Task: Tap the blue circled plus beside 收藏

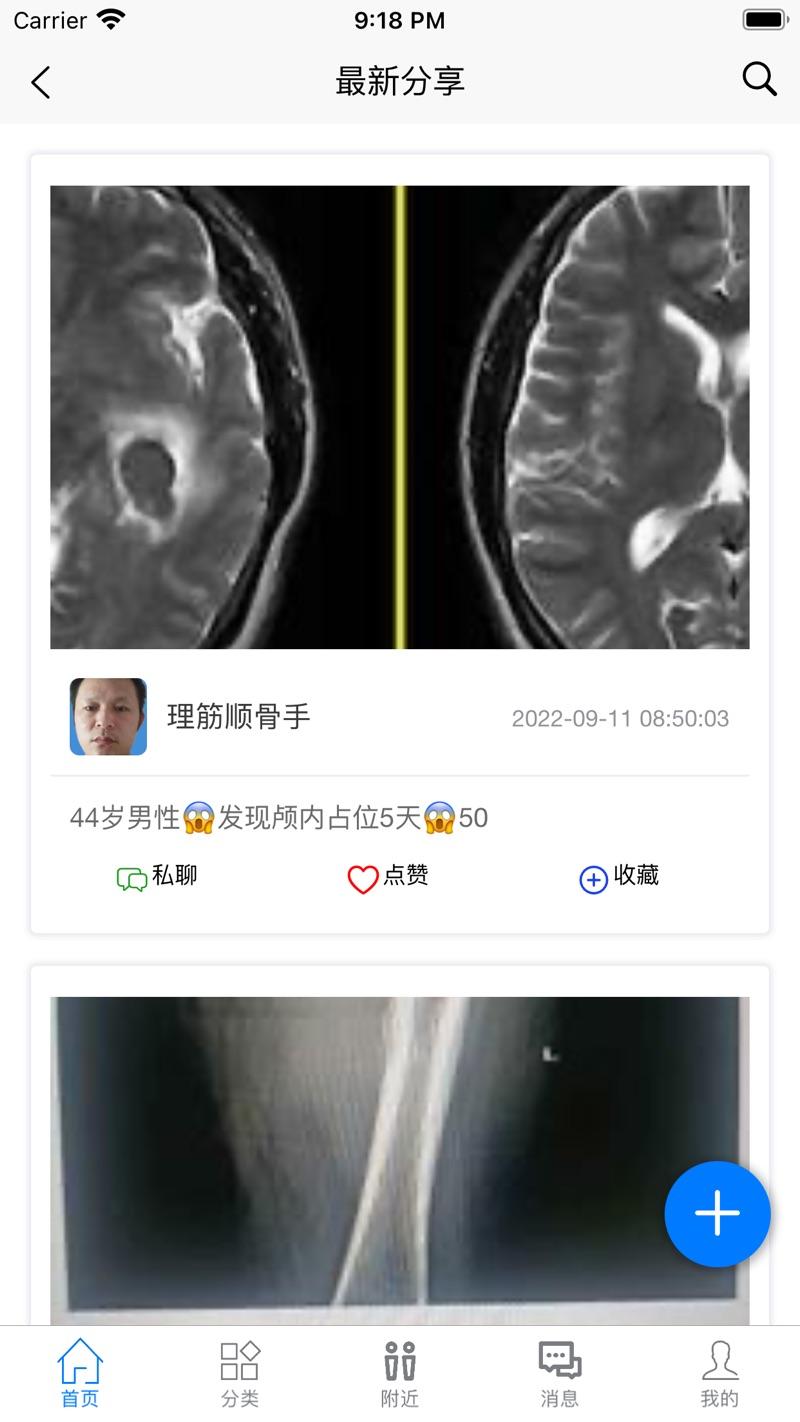Action: pos(592,879)
